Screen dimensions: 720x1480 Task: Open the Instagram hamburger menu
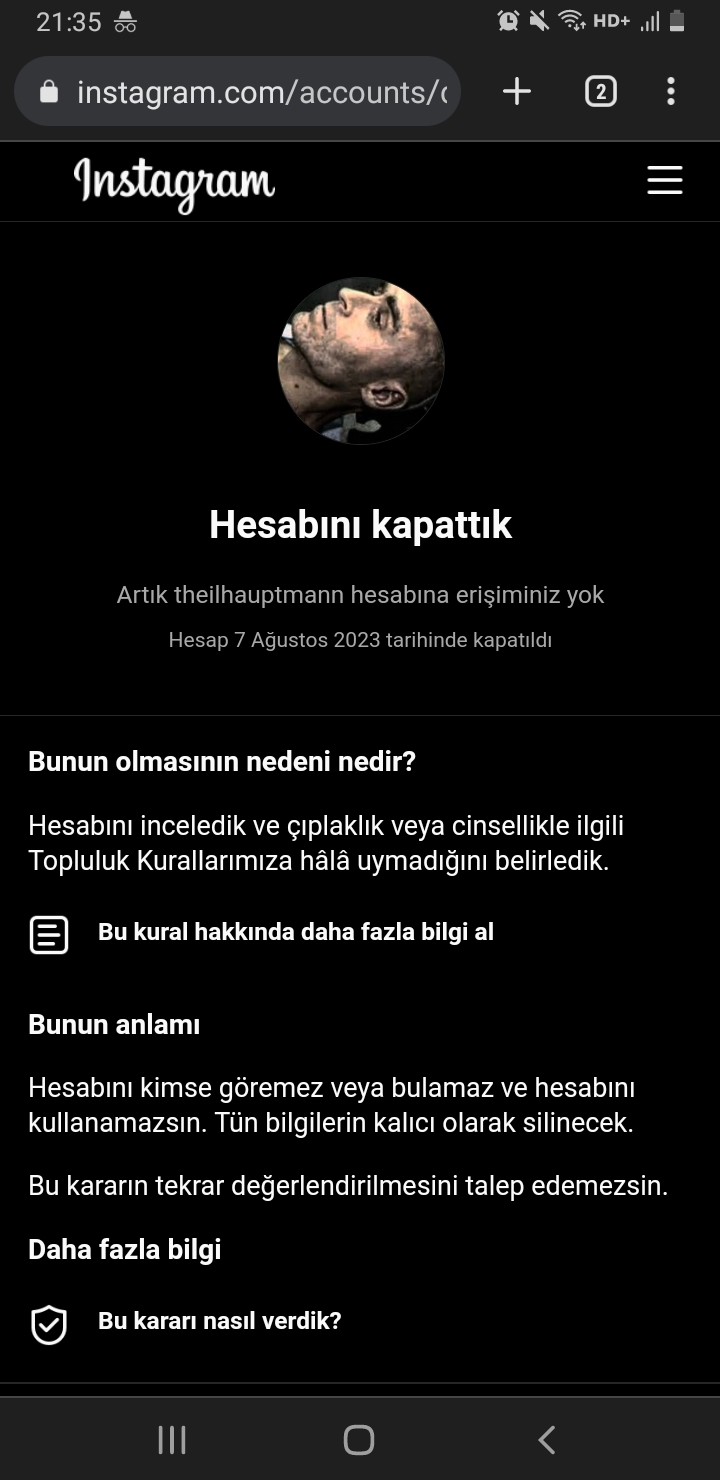tap(665, 180)
